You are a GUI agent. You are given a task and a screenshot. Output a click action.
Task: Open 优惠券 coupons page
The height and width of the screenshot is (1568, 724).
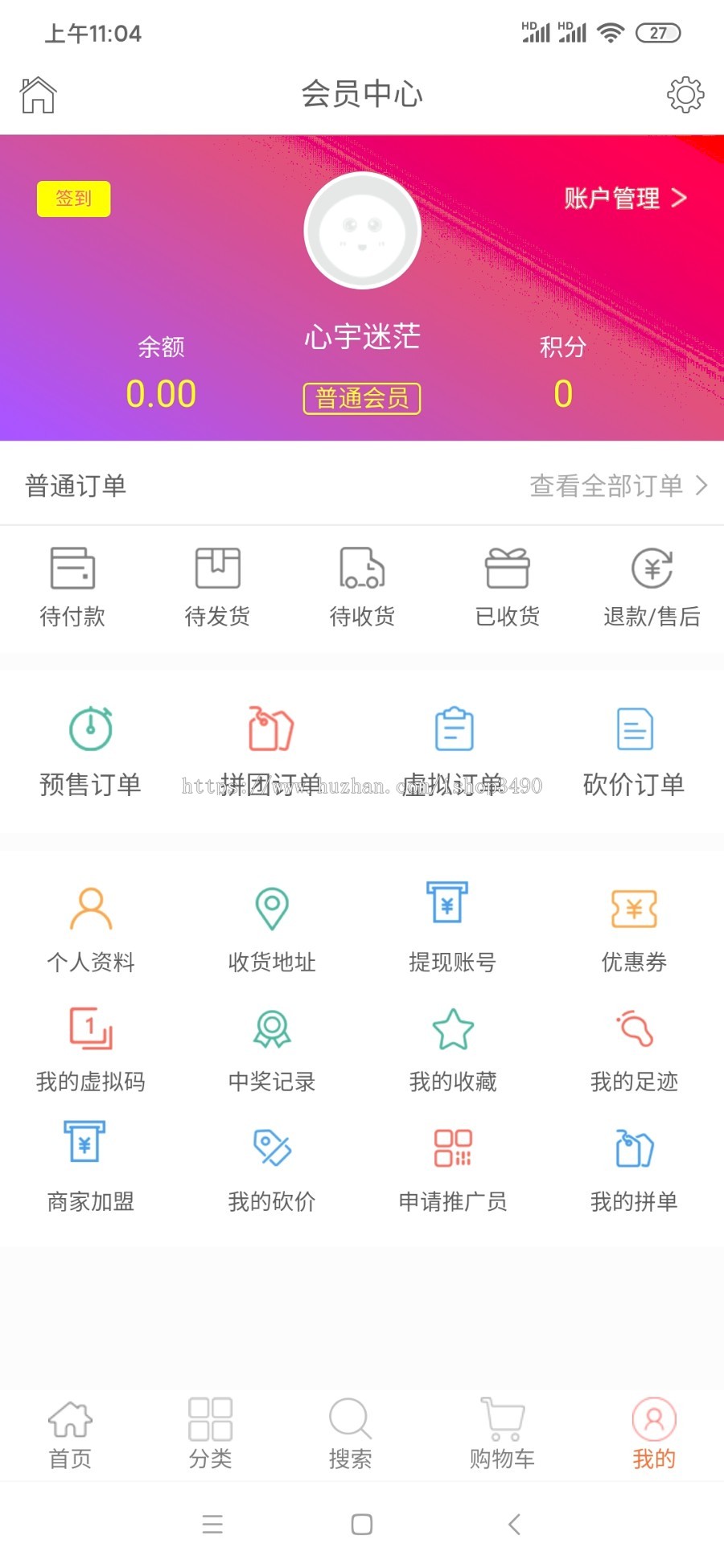633,929
